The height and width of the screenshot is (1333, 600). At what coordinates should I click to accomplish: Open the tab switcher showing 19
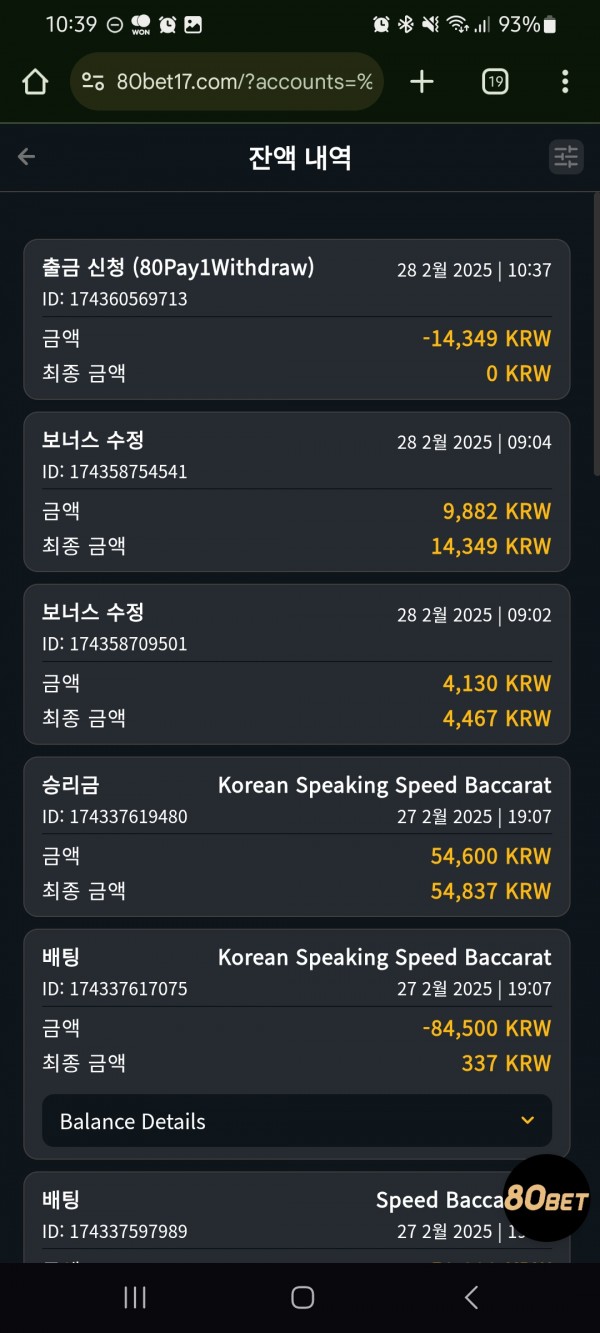tap(495, 82)
